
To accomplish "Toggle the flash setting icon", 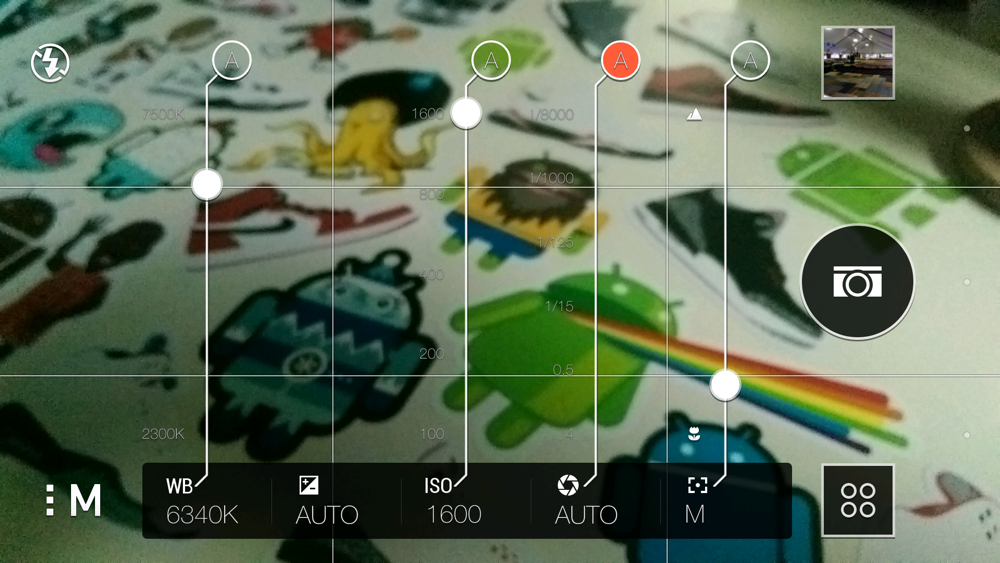I will pyautogui.click(x=46, y=64).
